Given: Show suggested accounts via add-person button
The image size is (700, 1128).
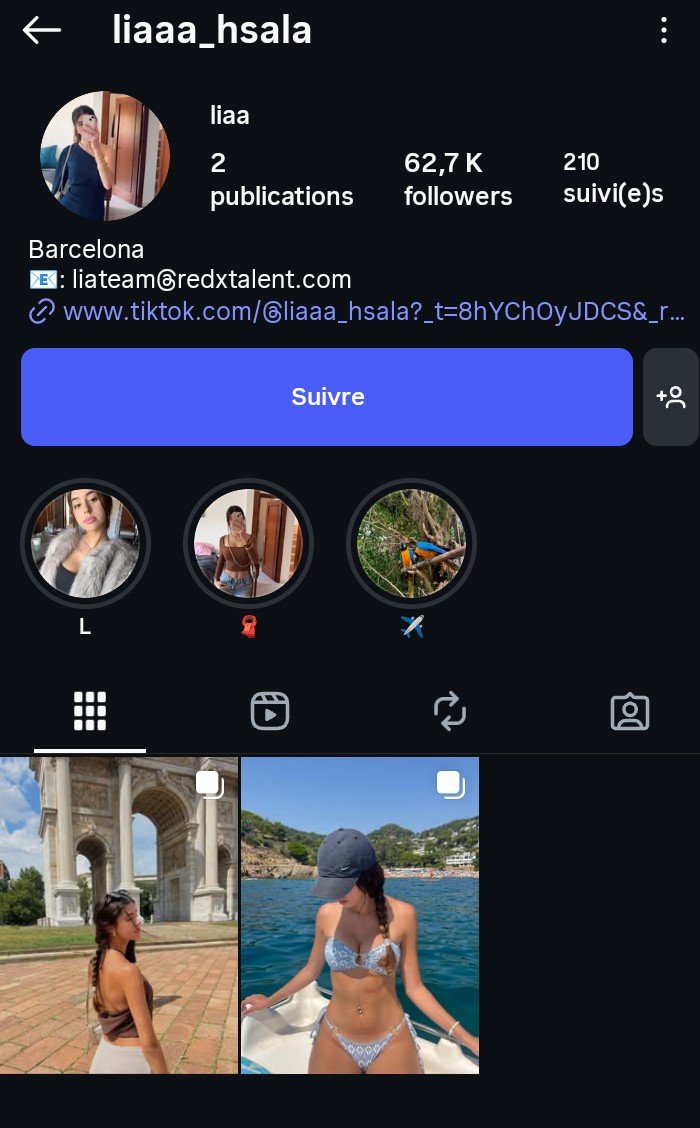Looking at the screenshot, I should tap(671, 397).
